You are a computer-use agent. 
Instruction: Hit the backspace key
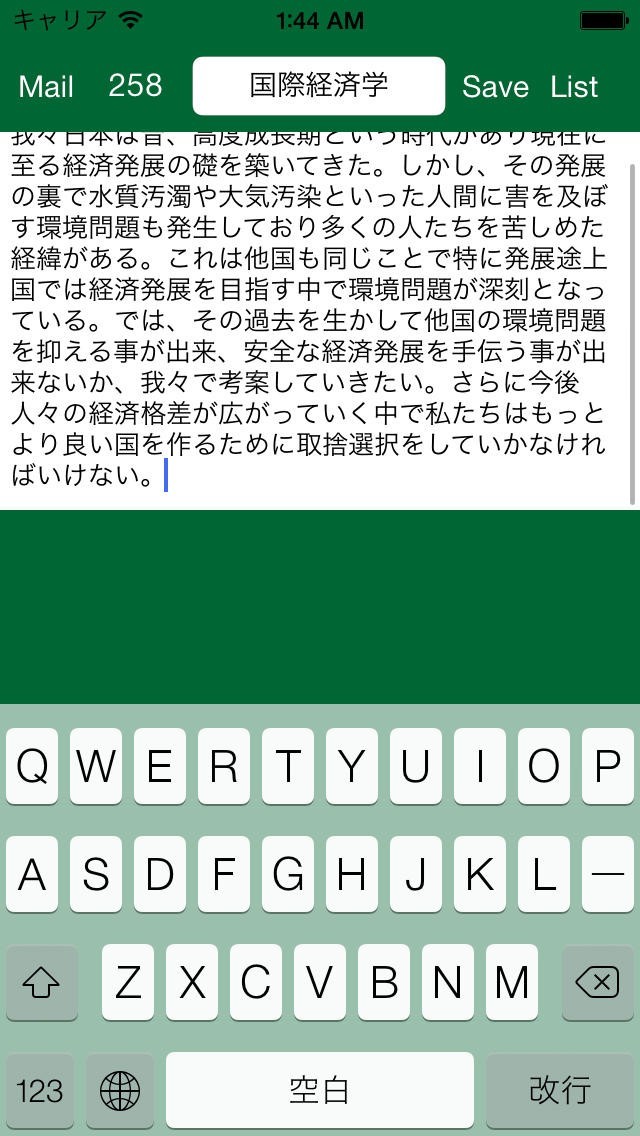pos(598,983)
